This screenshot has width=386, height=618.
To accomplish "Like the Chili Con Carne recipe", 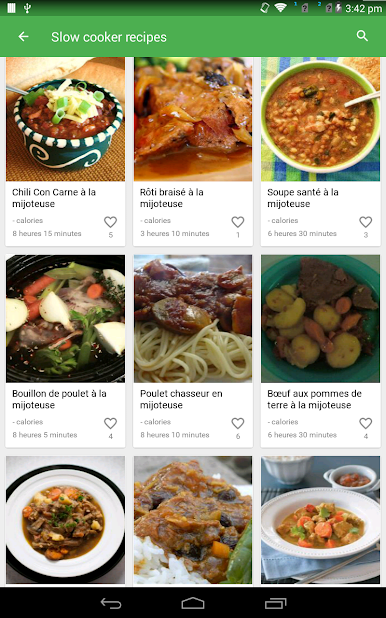I will 110,222.
